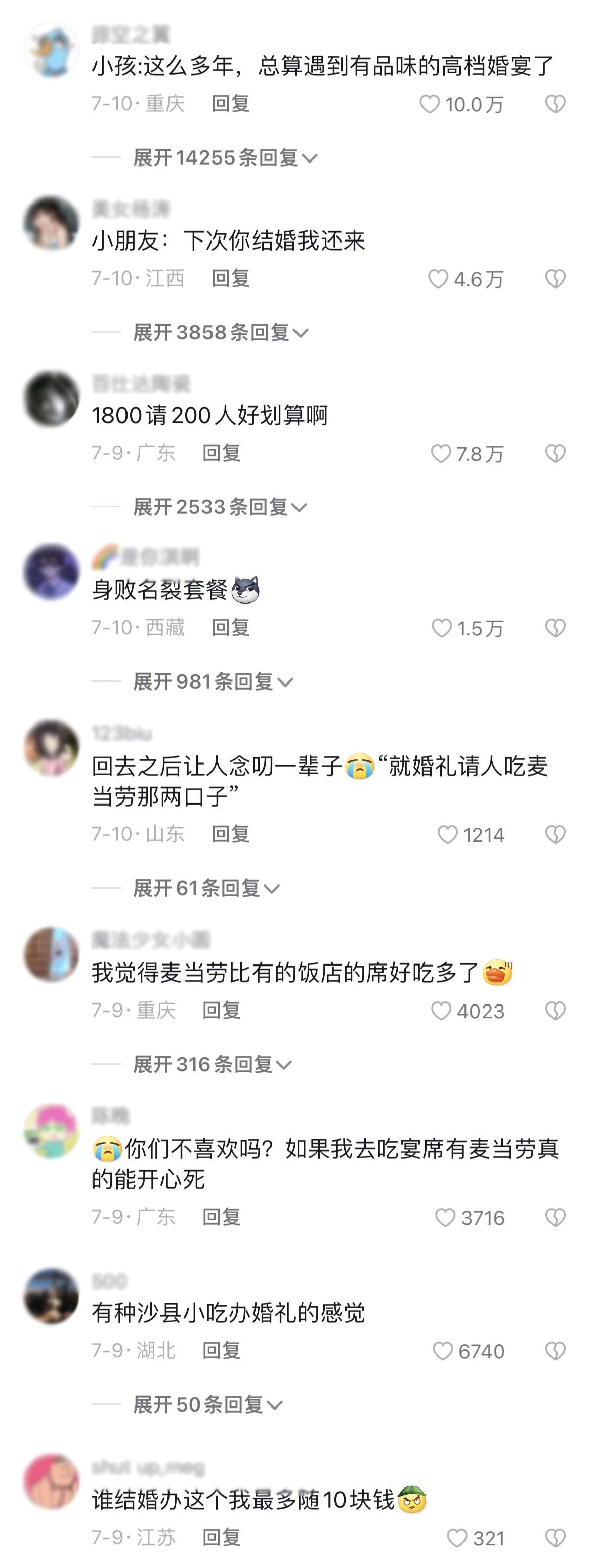Dislike the comment 最多随10块钱
Screen dimensions: 592x1568
tap(555, 1538)
